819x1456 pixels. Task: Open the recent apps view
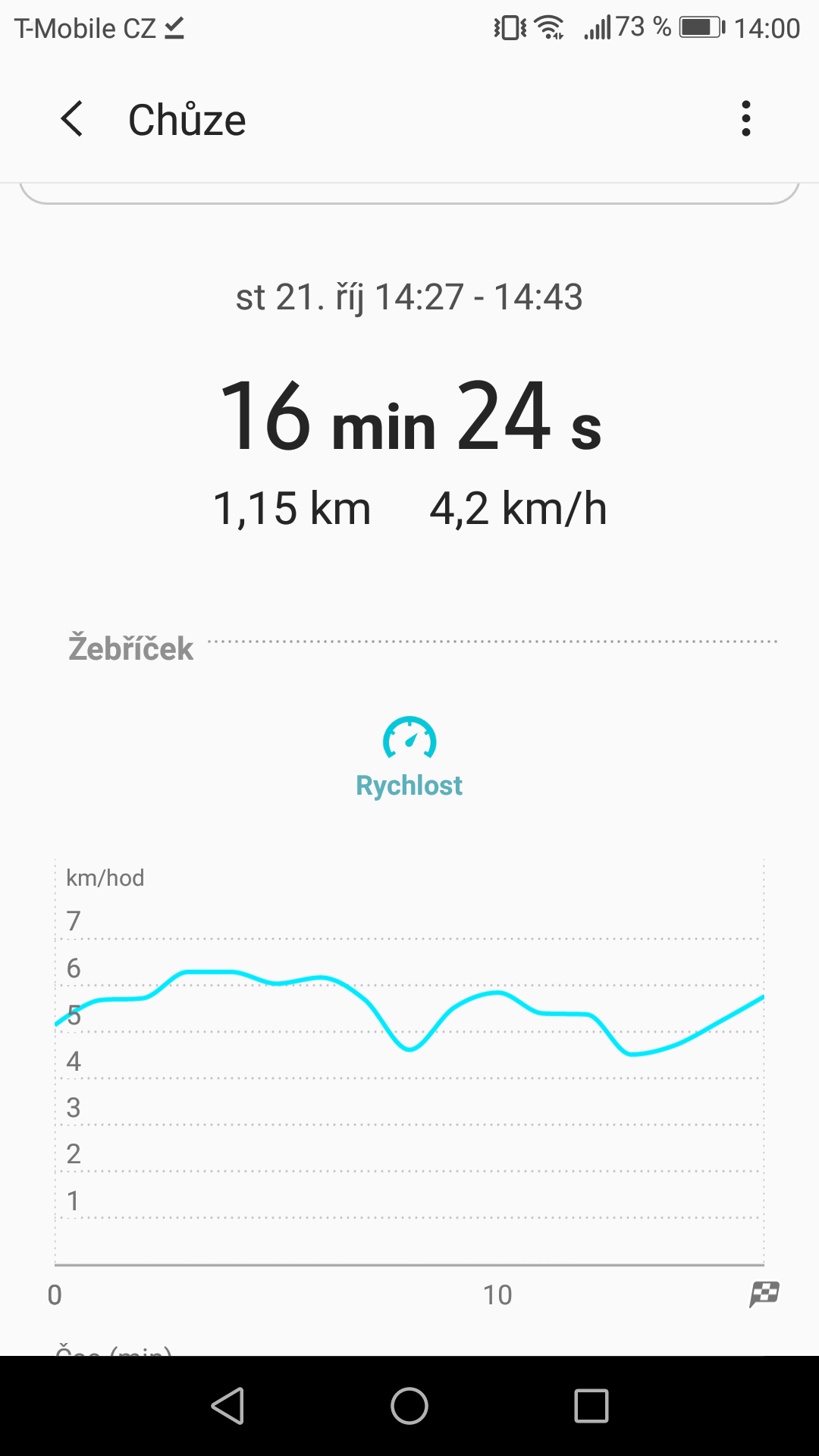pyautogui.click(x=591, y=1406)
